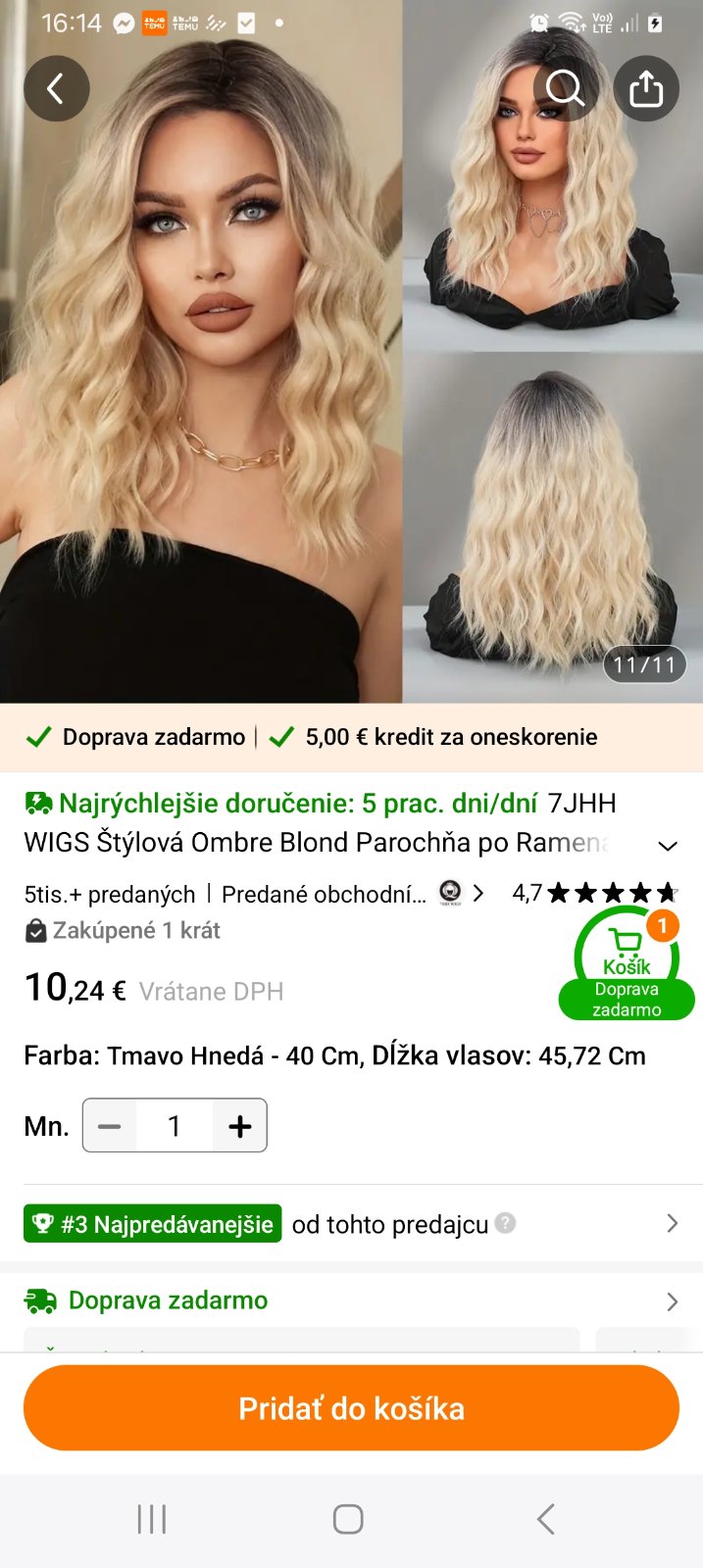Expand the product title chevron
The height and width of the screenshot is (1568, 703).
(x=668, y=846)
